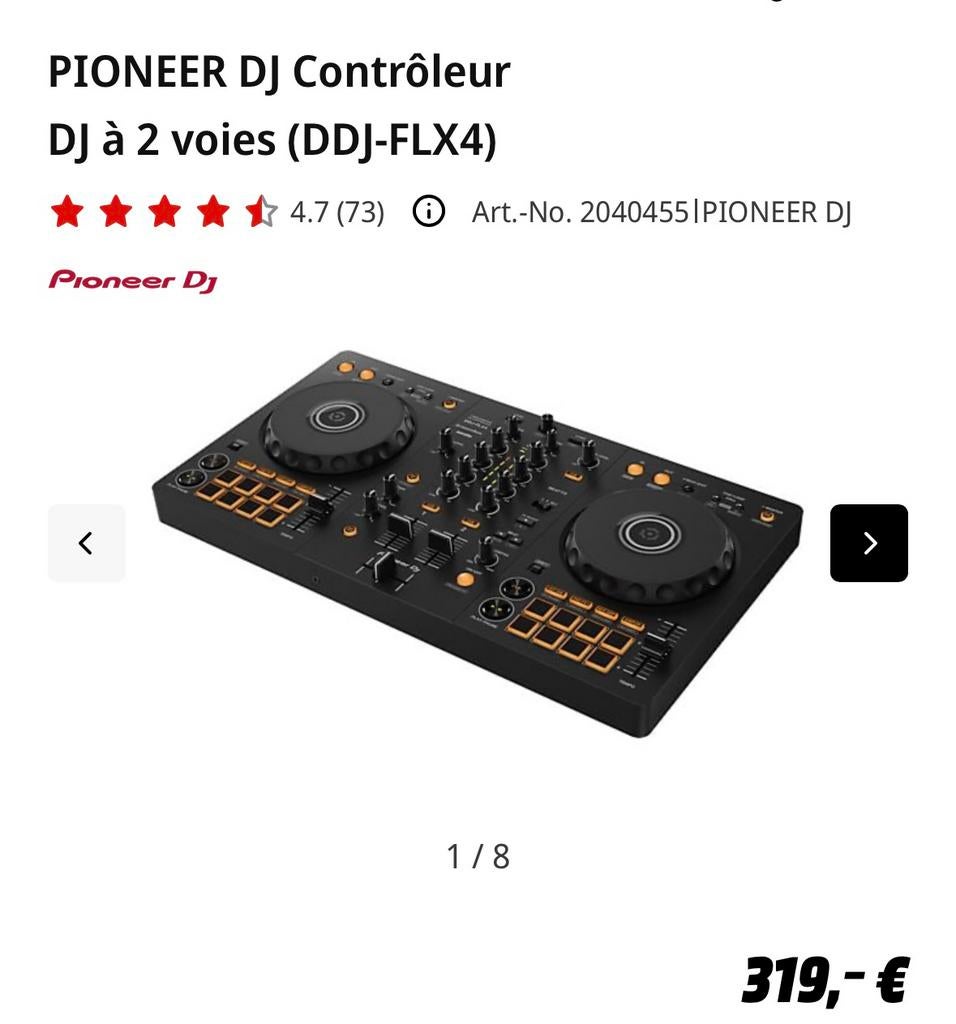Open product details via the info ⓘ icon
The width and height of the screenshot is (956, 1024).
[x=429, y=212]
